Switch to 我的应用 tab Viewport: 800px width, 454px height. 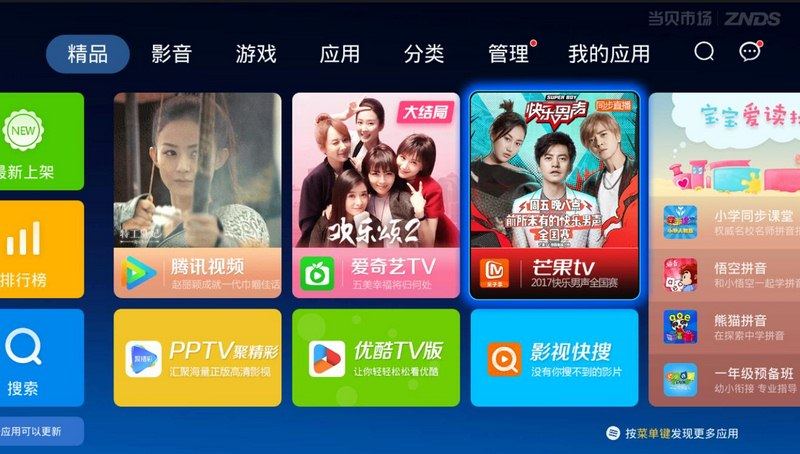pos(609,54)
